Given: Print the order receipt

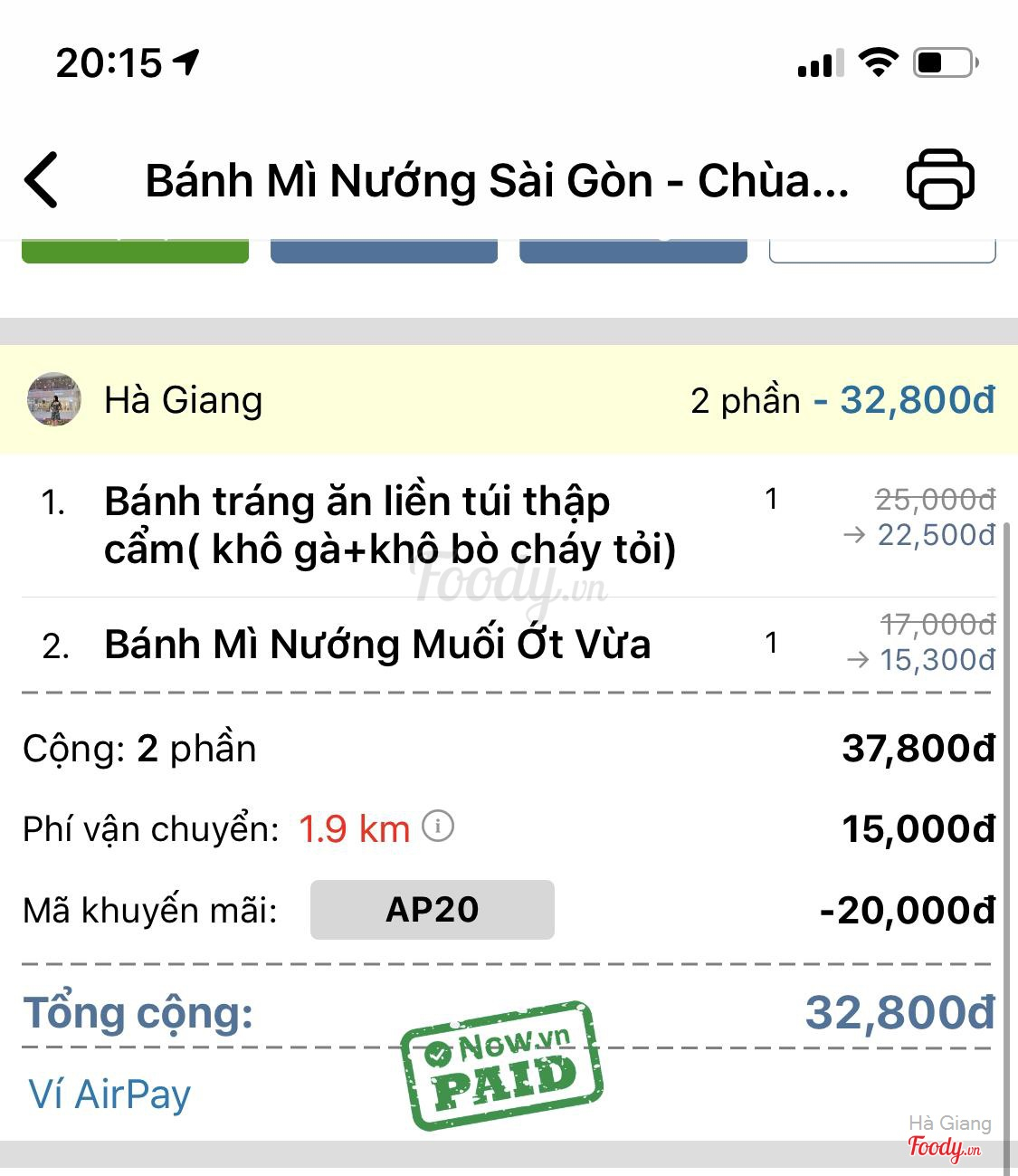Looking at the screenshot, I should tap(940, 179).
